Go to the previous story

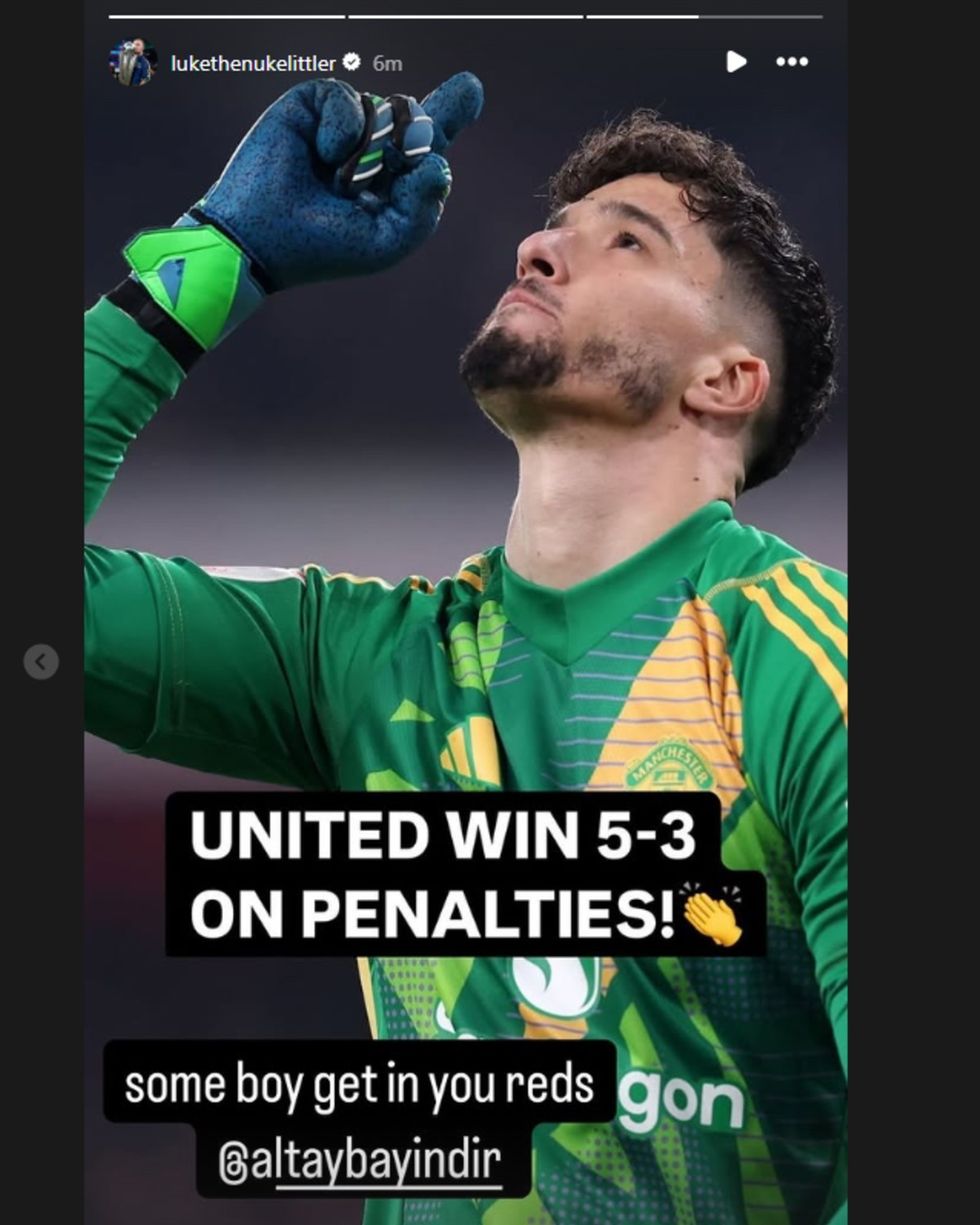coord(41,662)
